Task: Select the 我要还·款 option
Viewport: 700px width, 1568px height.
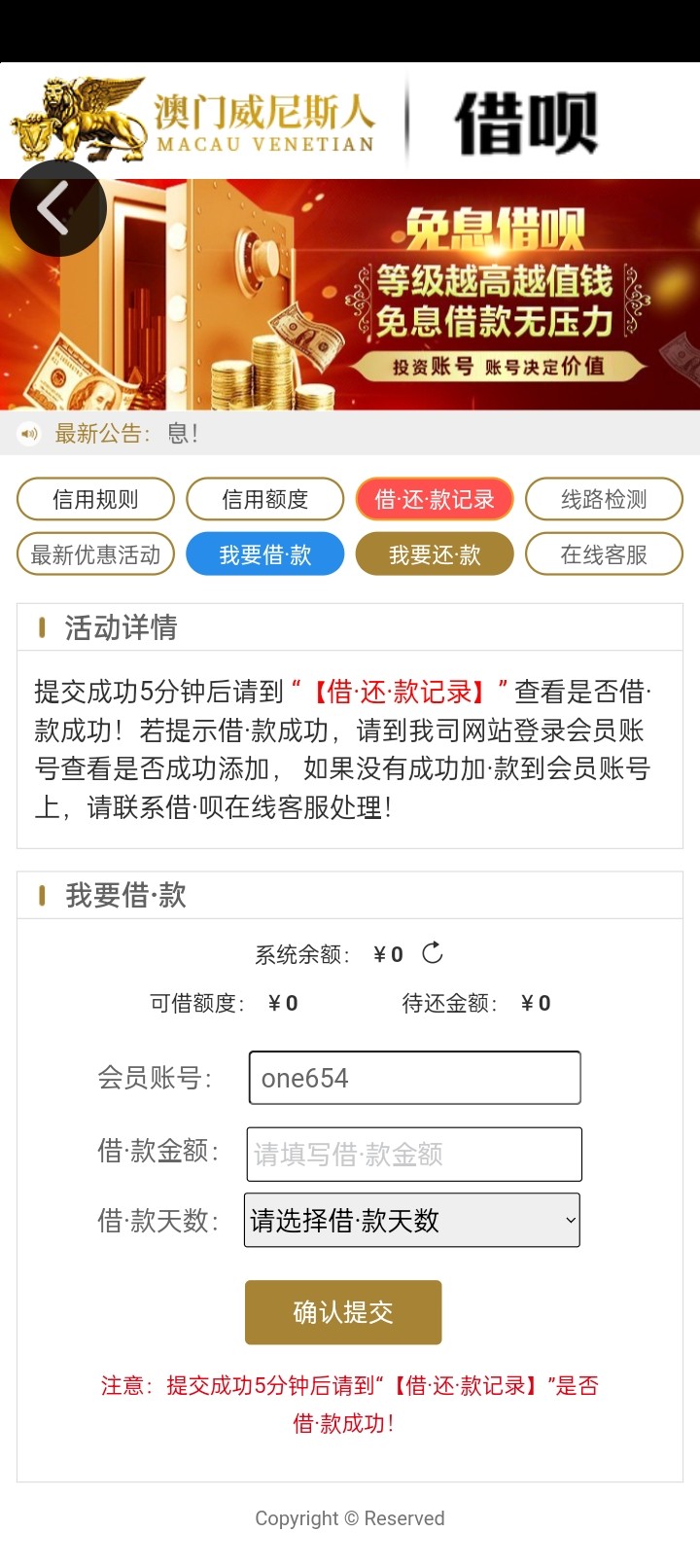Action: pos(435,554)
